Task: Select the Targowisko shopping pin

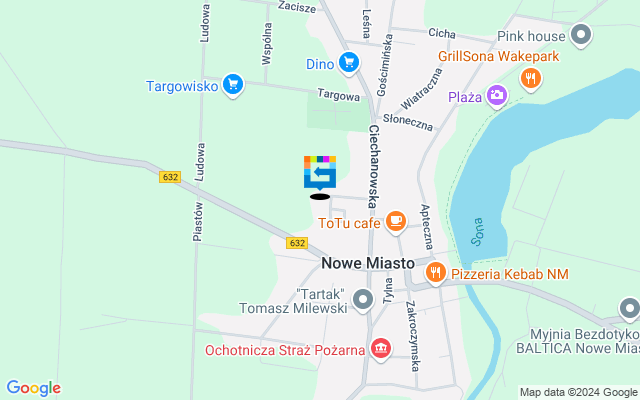Action: (233, 86)
